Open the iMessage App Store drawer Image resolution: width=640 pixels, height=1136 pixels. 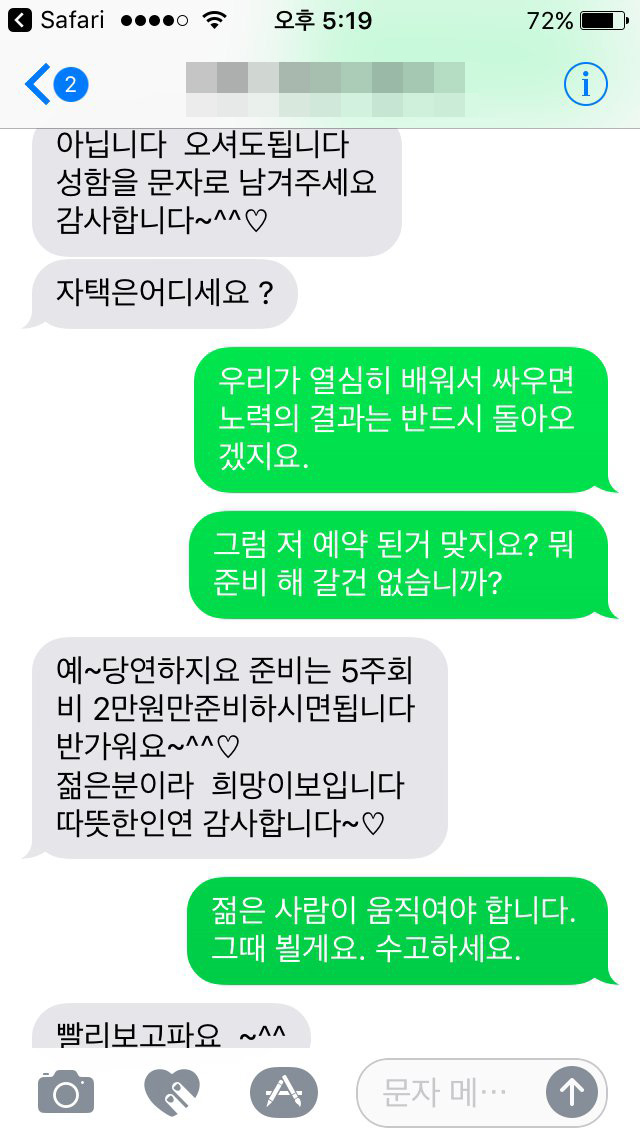tap(283, 1091)
